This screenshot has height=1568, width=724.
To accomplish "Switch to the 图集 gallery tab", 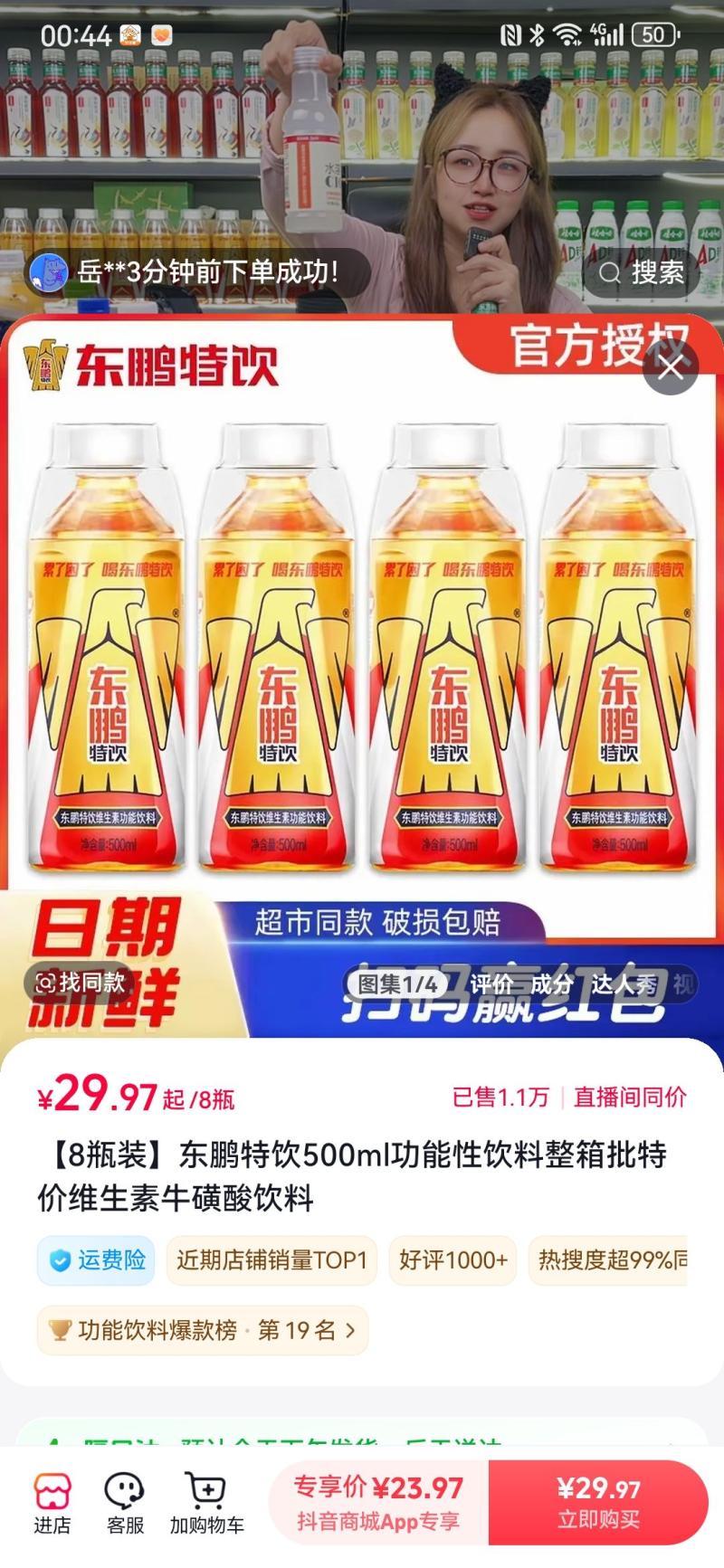I will (397, 984).
